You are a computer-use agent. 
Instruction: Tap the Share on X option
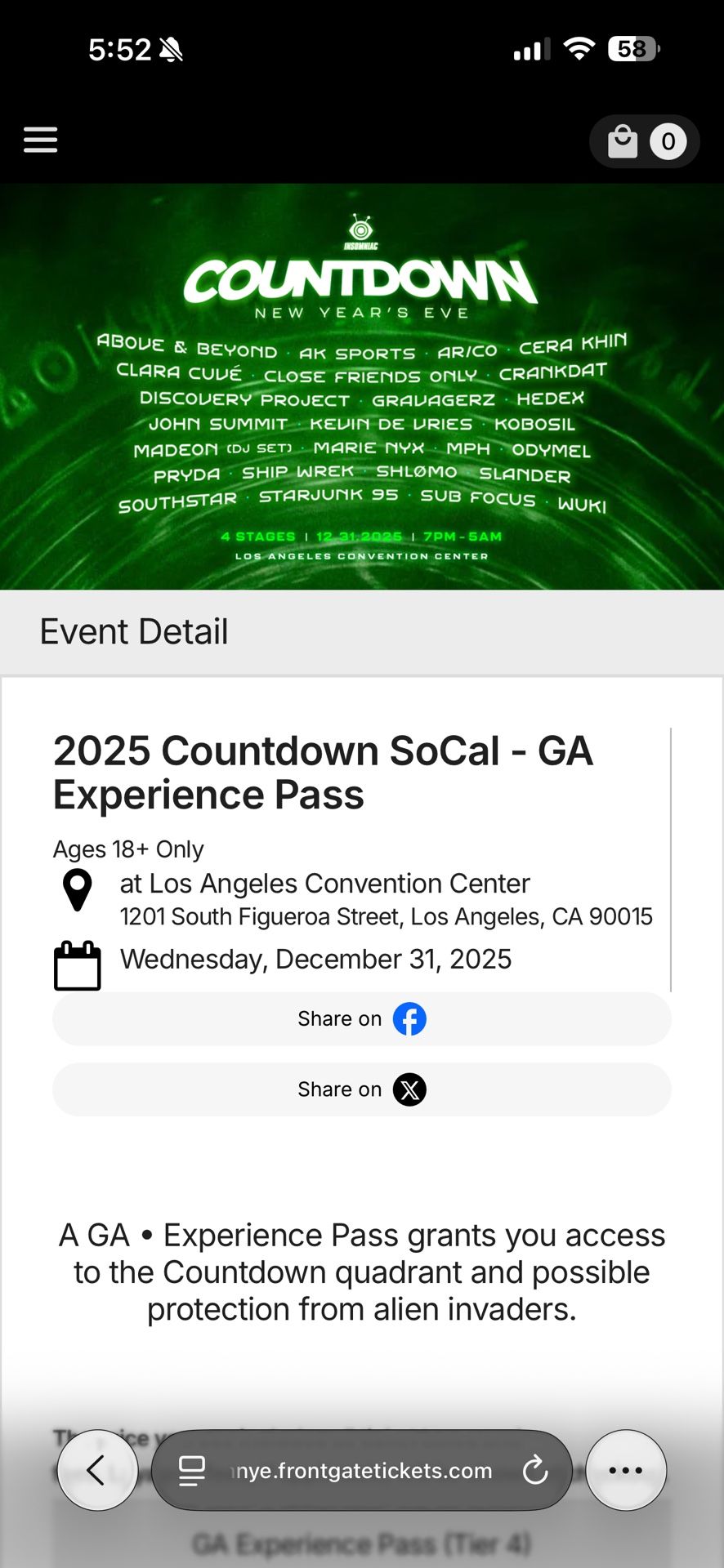[x=361, y=1089]
